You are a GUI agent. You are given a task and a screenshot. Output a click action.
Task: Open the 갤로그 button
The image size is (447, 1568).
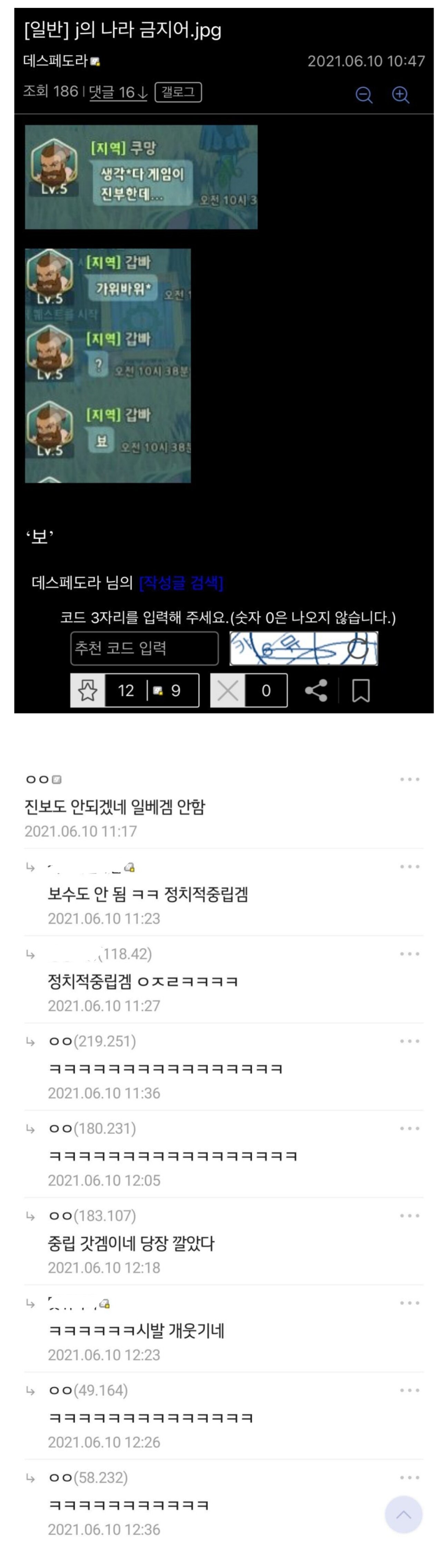(178, 92)
